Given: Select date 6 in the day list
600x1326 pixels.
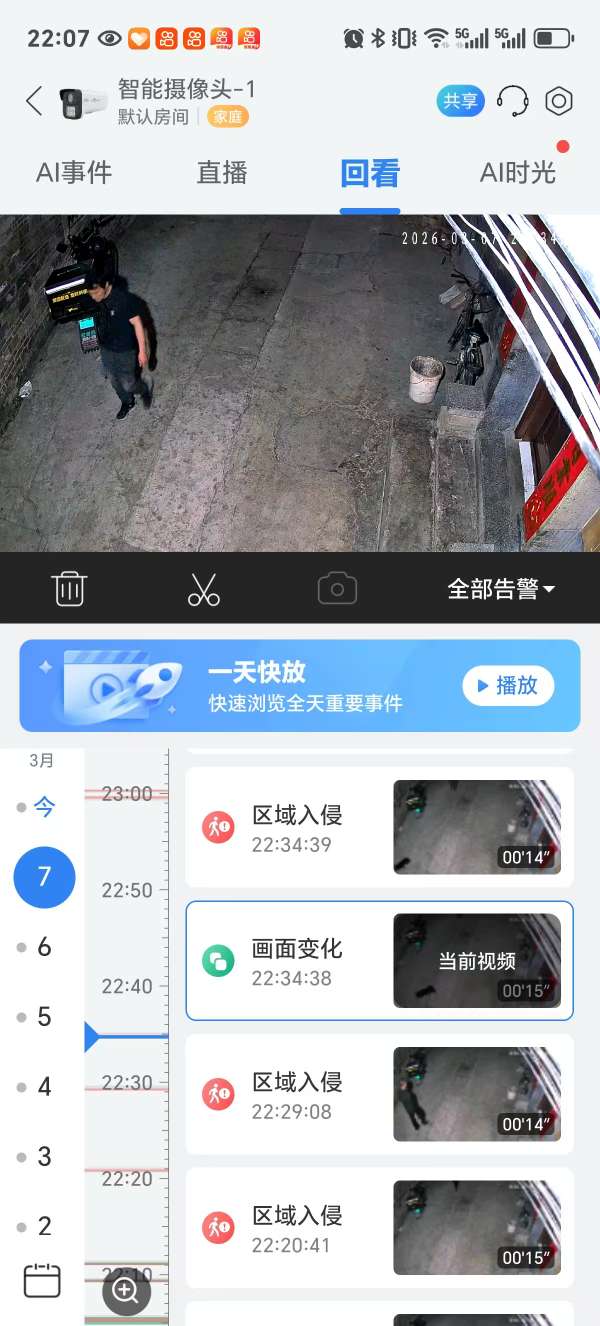Looking at the screenshot, I should coord(44,947).
